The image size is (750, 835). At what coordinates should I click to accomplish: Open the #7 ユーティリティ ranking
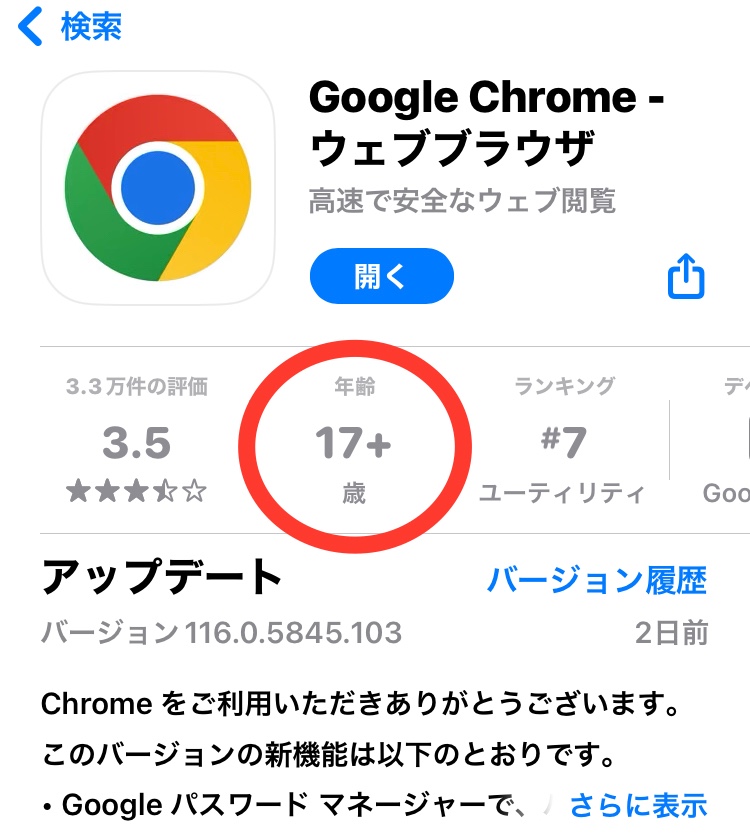tap(563, 440)
